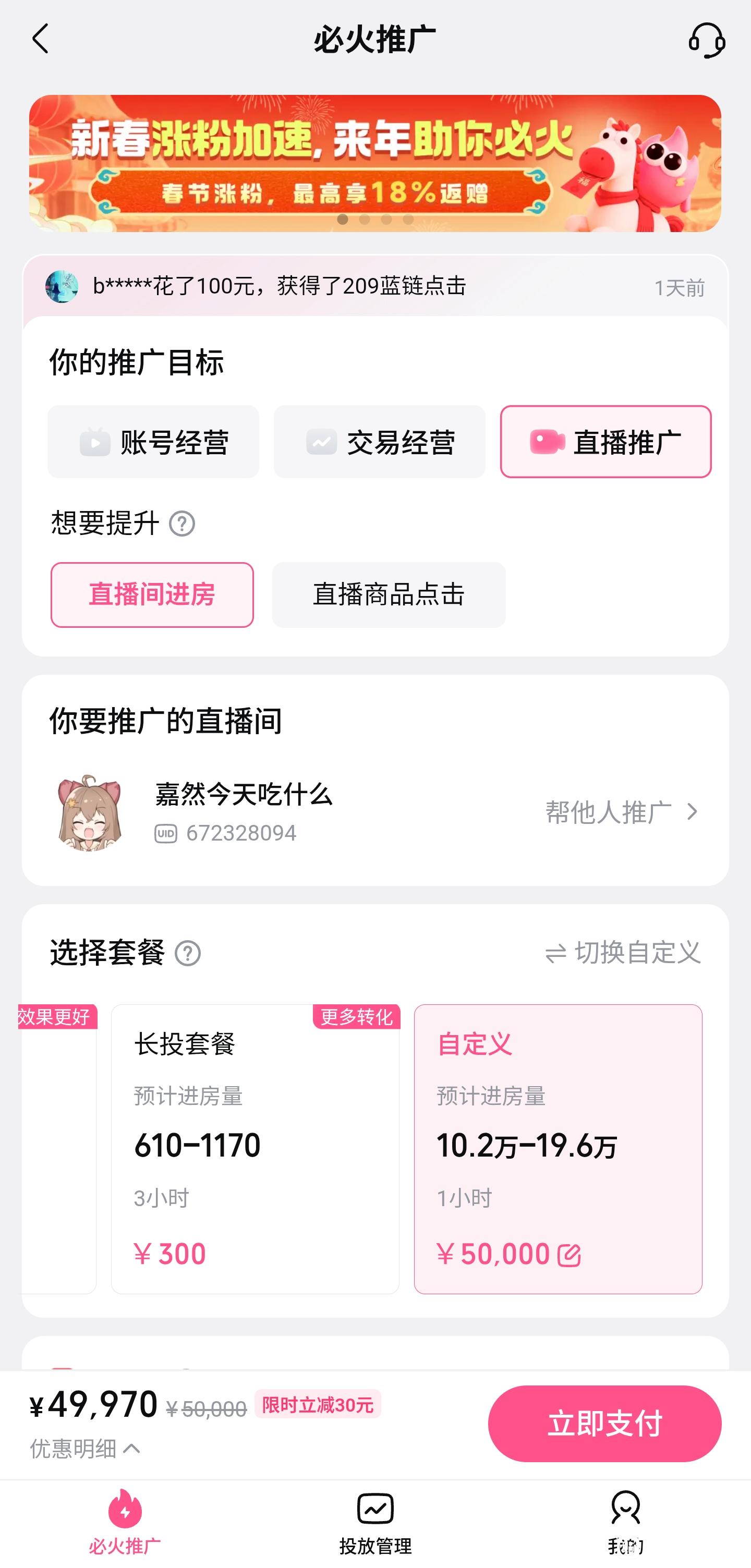Show help for 想要提升

[x=182, y=524]
